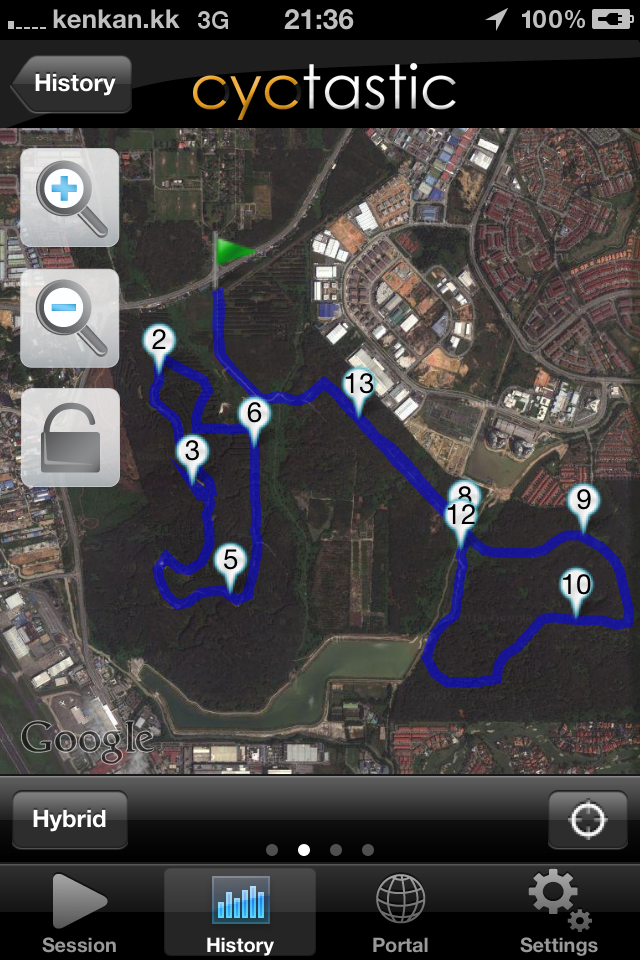Select map marker 13
The image size is (640, 960).
point(358,385)
